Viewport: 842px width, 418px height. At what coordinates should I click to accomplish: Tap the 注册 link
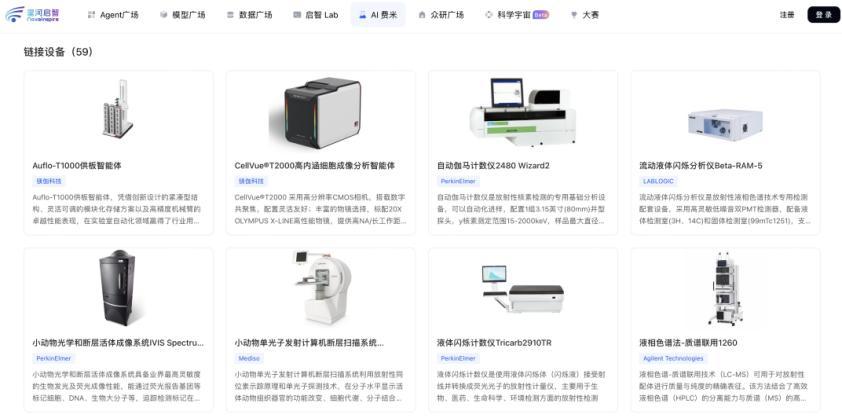787,15
